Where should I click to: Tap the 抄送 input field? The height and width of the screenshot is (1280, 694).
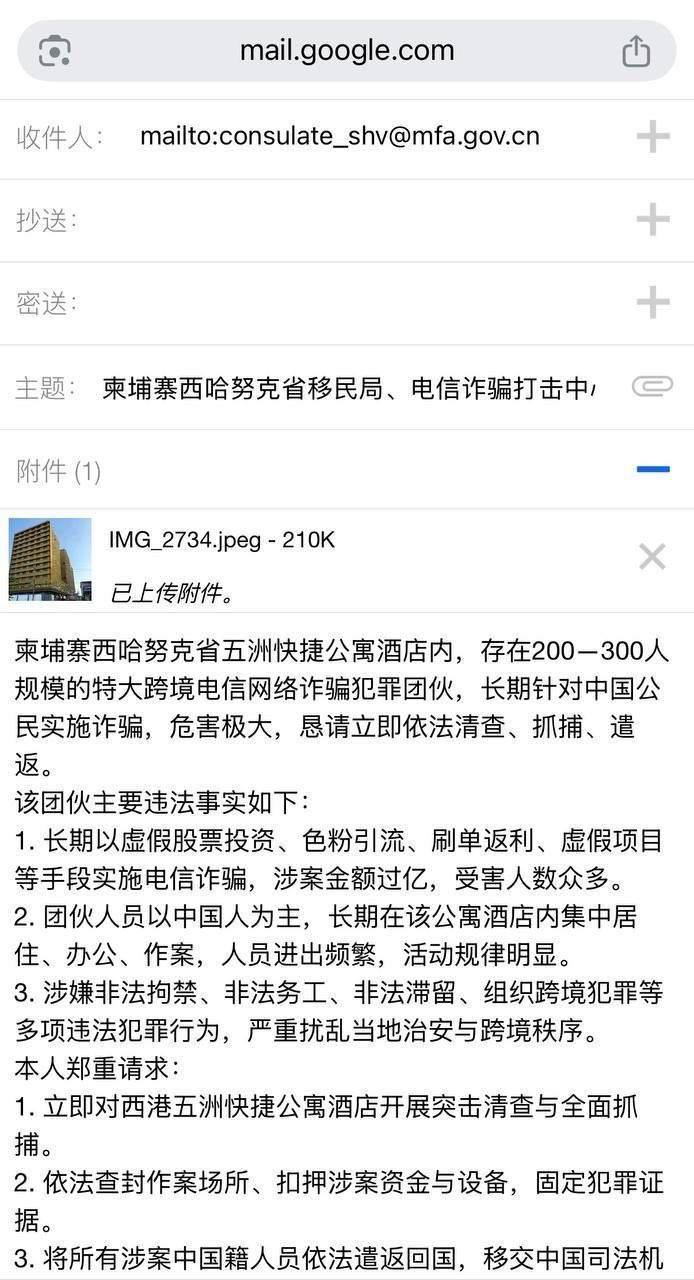tap(350, 220)
